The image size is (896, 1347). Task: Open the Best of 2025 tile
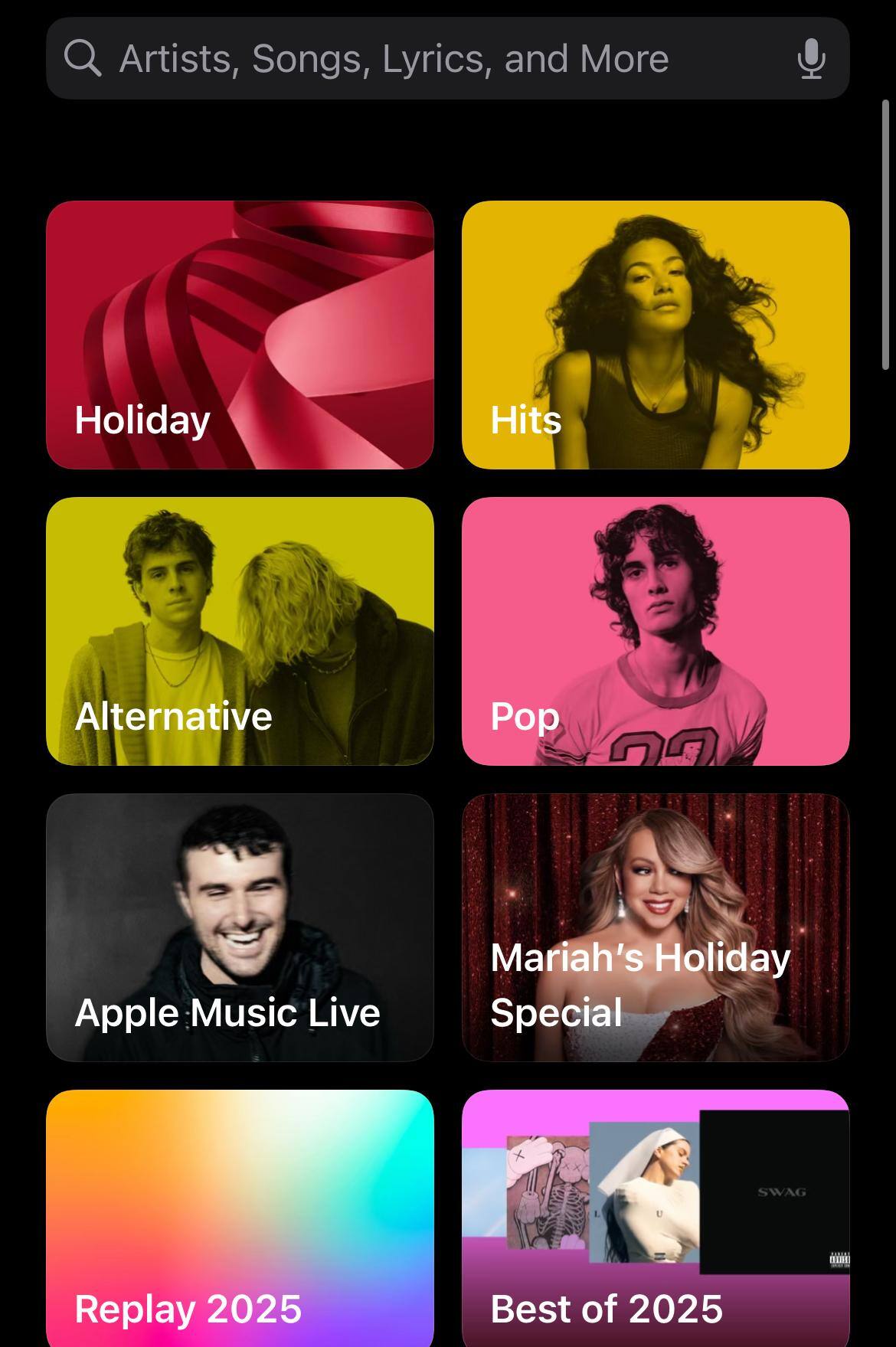coord(656,1218)
